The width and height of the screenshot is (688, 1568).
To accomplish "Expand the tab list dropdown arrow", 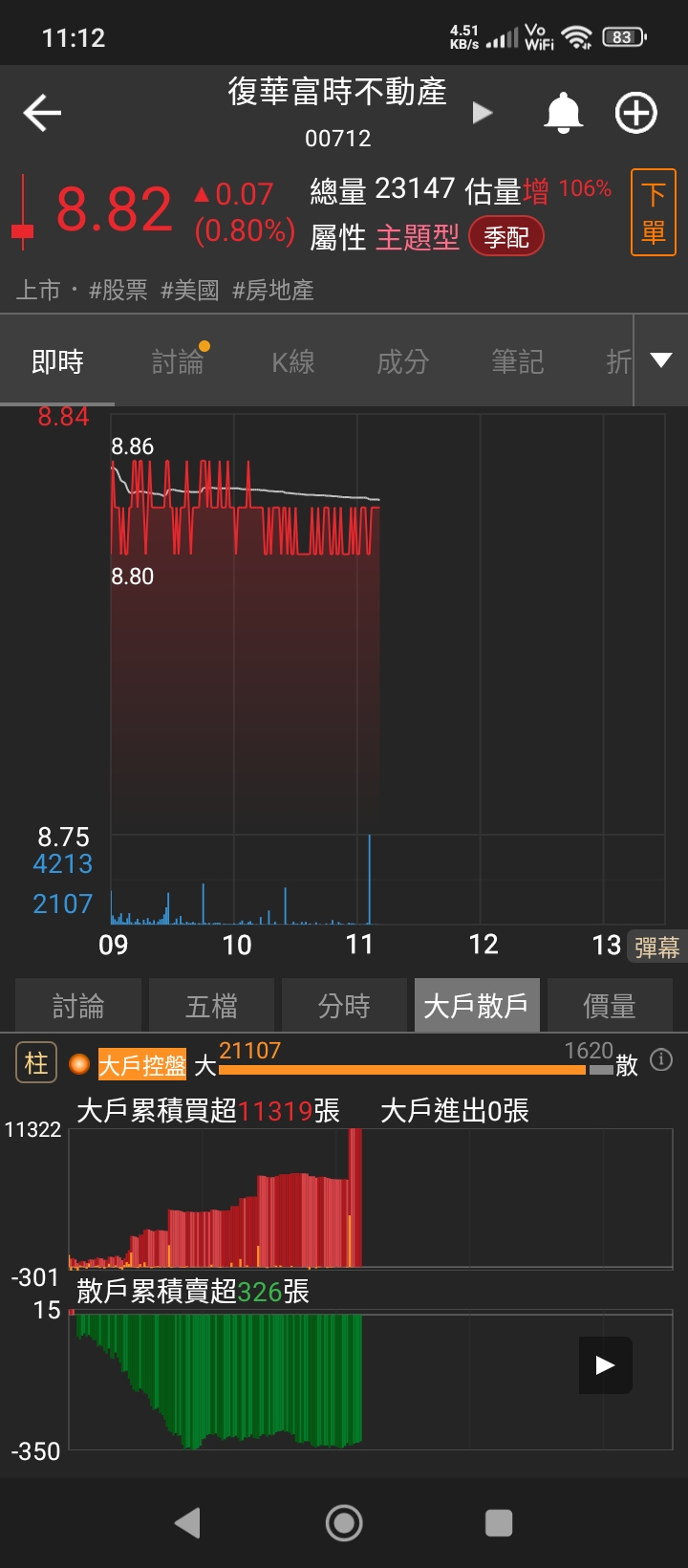I will 660,360.
